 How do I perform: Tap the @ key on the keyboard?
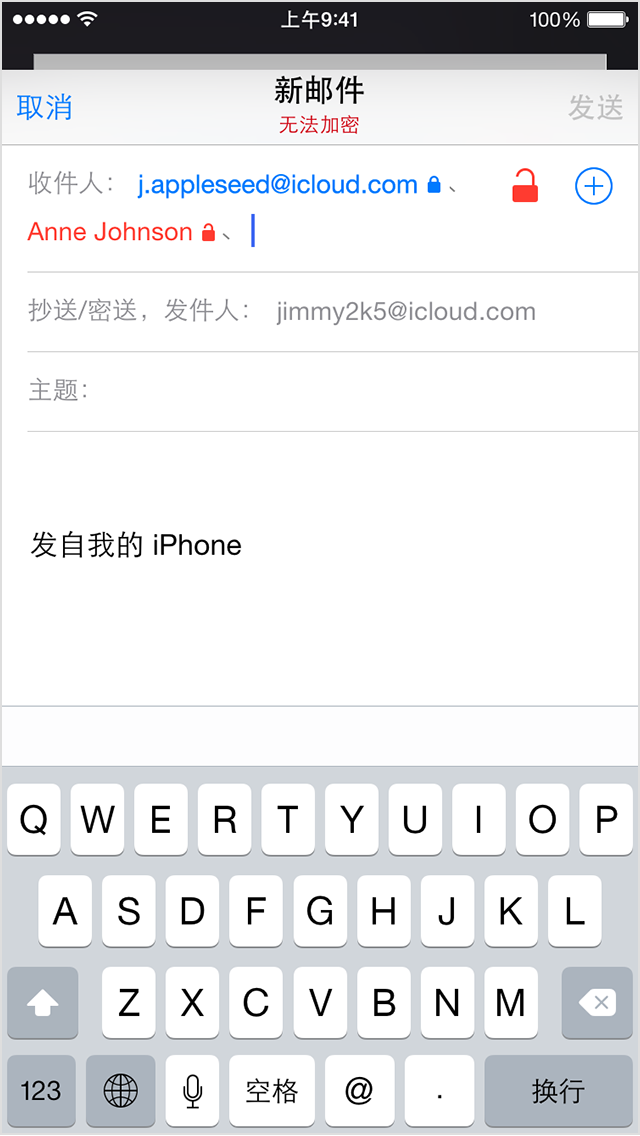click(x=357, y=1090)
